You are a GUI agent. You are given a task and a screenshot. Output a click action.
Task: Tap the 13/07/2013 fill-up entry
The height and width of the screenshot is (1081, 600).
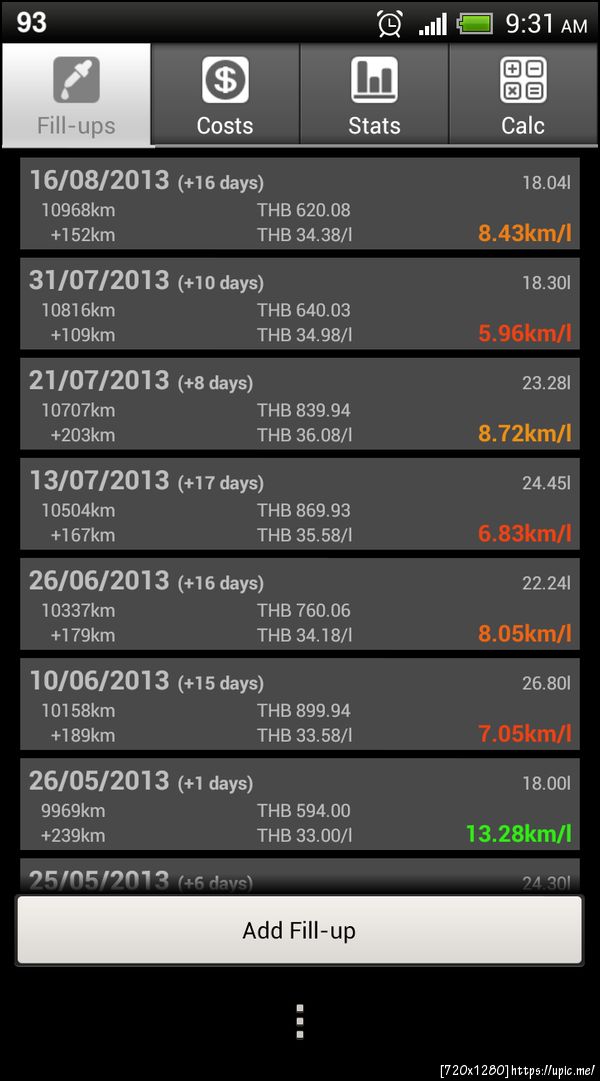click(x=299, y=504)
